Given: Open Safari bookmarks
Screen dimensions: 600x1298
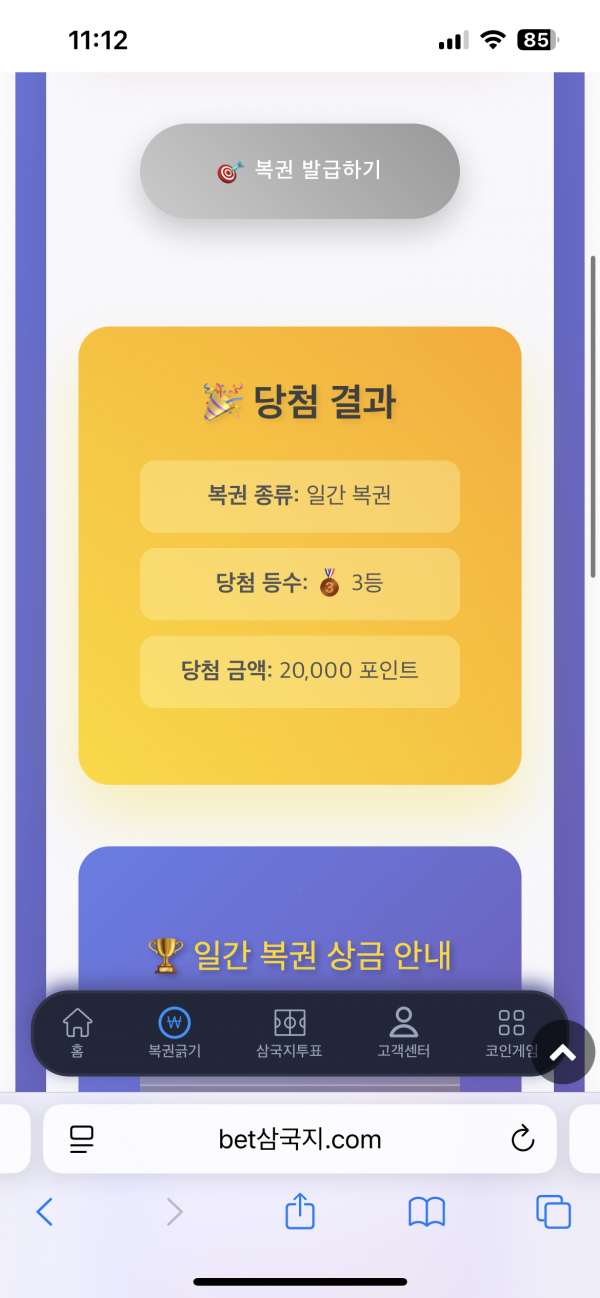Looking at the screenshot, I should pyautogui.click(x=427, y=1212).
